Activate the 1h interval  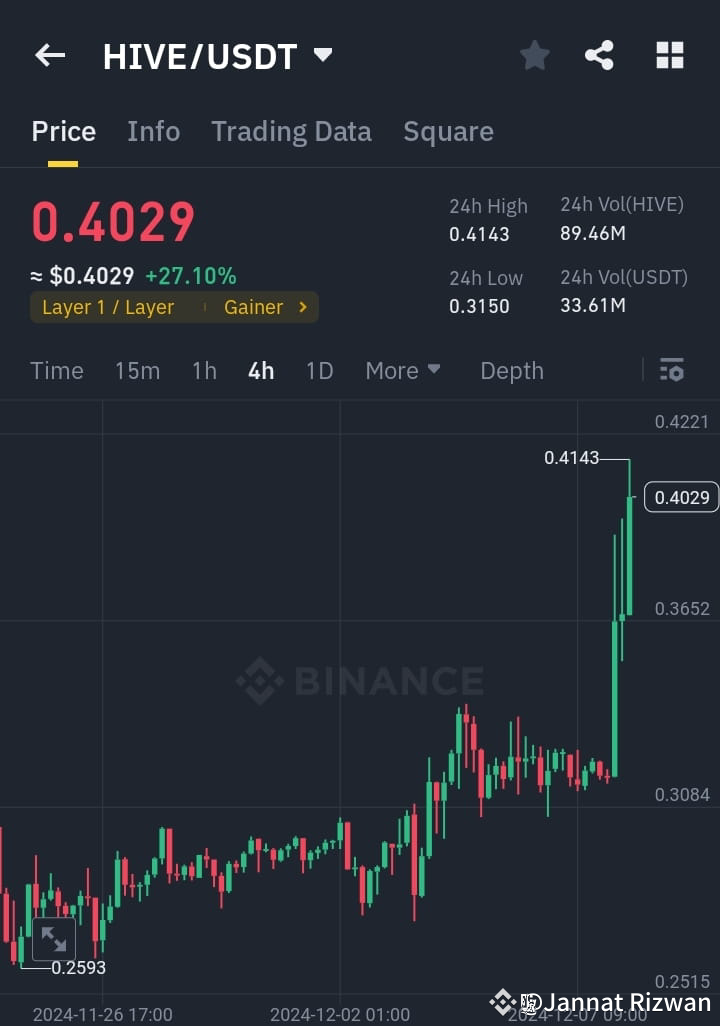(x=204, y=370)
